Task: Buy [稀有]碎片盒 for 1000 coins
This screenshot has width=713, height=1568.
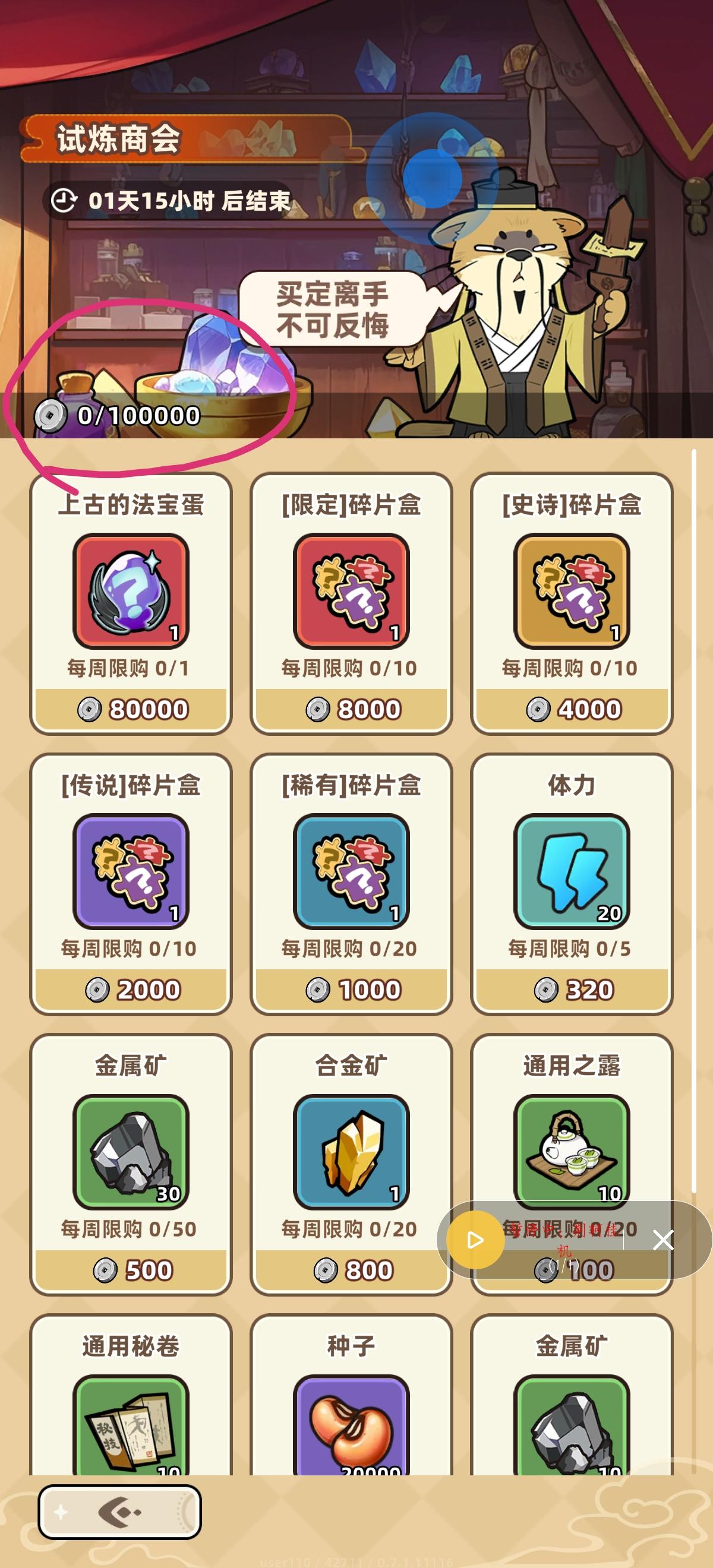Action: tap(352, 990)
